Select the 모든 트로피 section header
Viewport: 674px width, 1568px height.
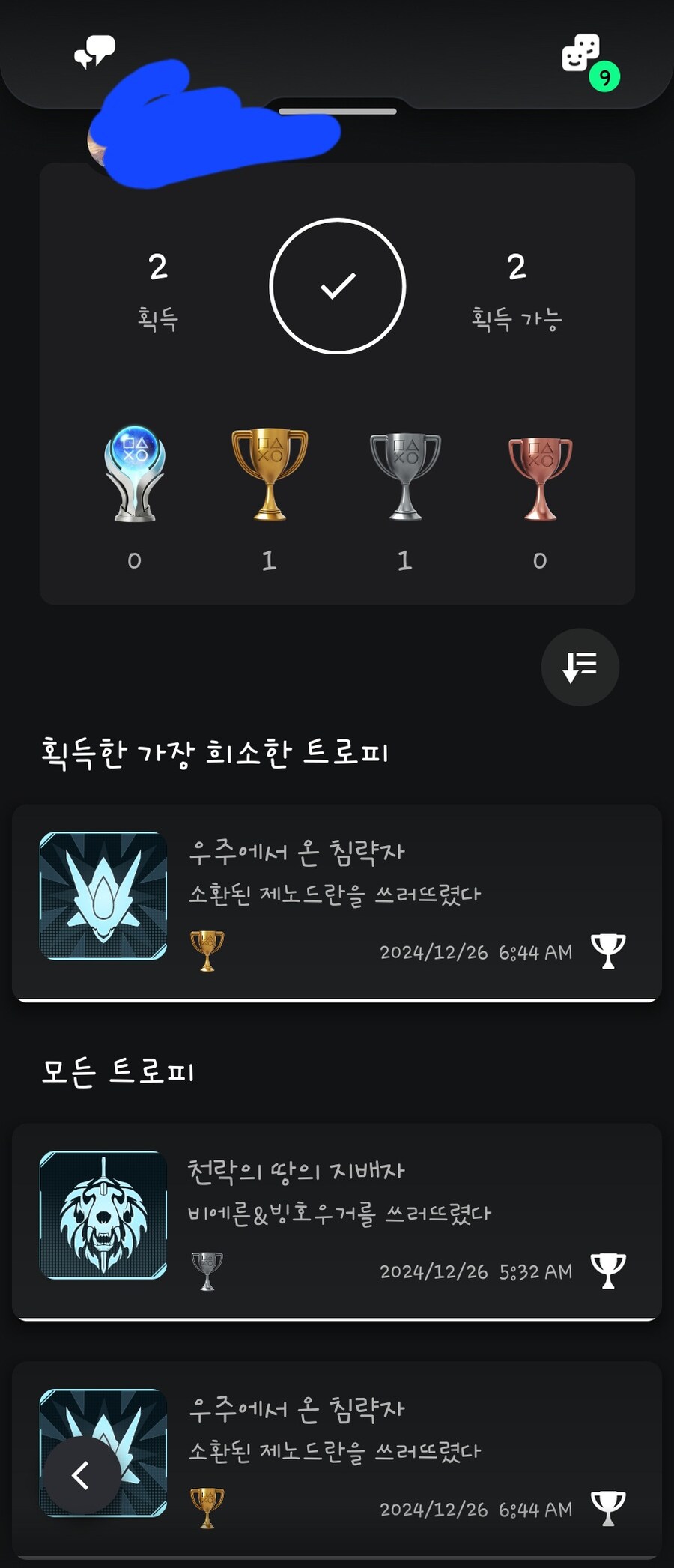(121, 1071)
